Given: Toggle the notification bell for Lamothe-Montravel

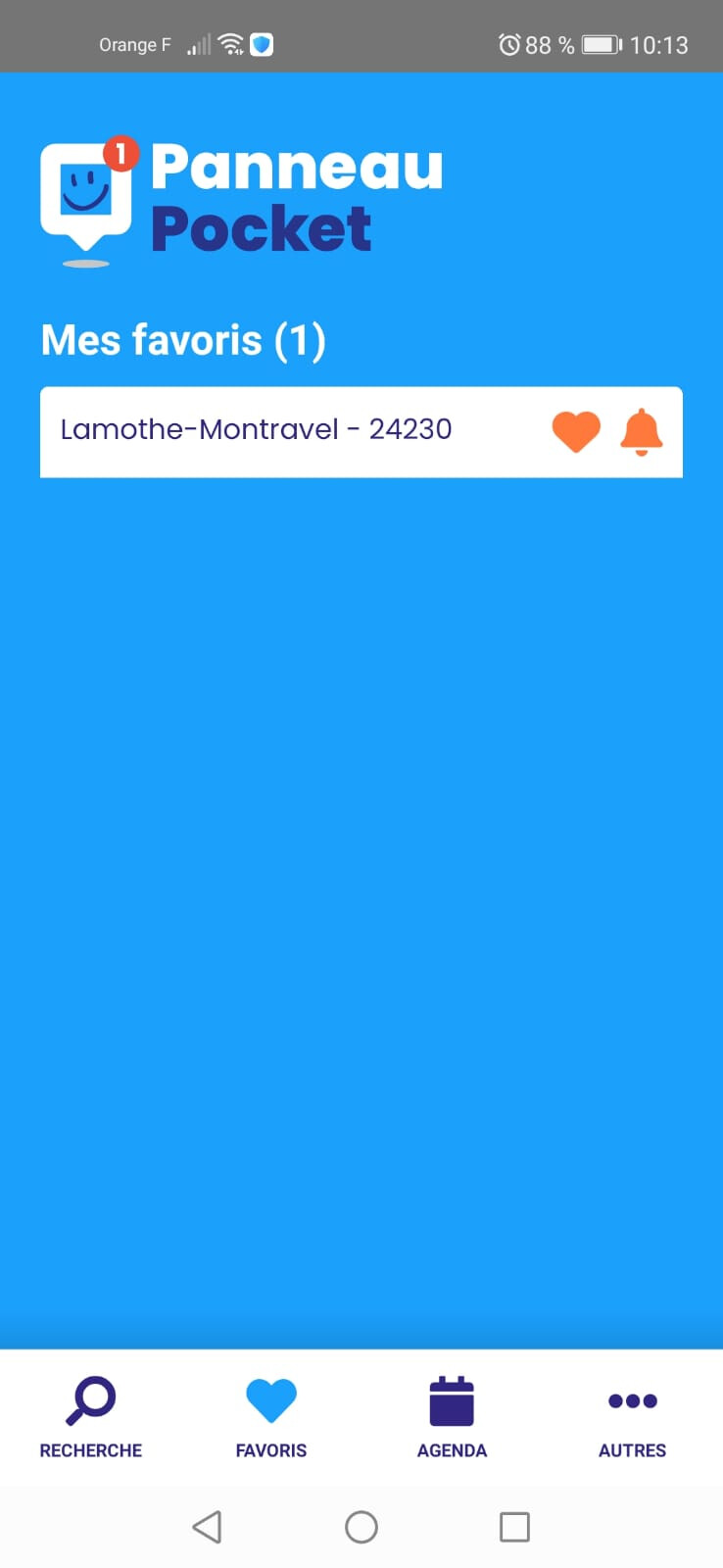Looking at the screenshot, I should (x=642, y=432).
